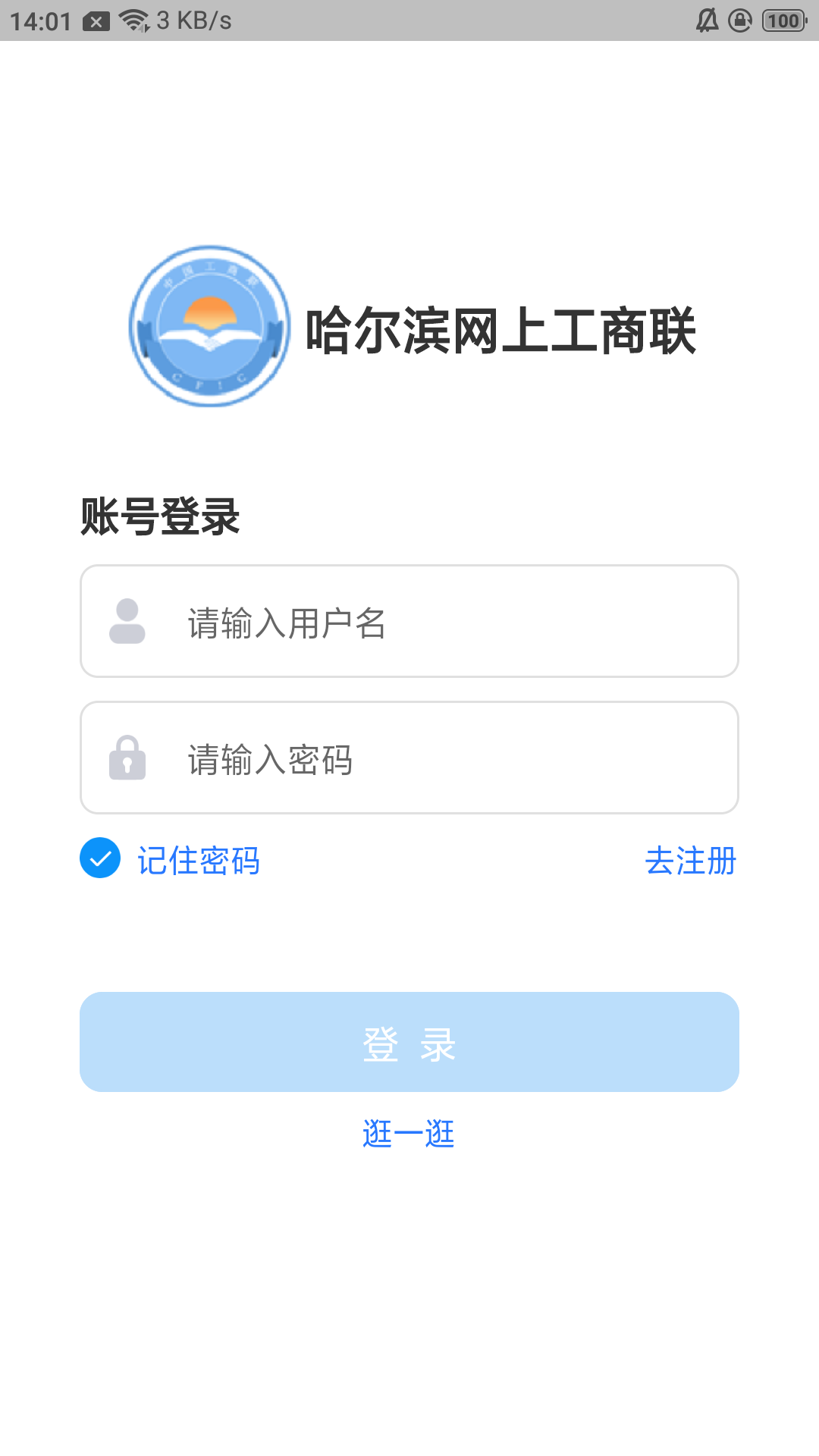The width and height of the screenshot is (819, 1456).
Task: Uncheck the 记住密码 checkbox
Action: pyautogui.click(x=100, y=858)
